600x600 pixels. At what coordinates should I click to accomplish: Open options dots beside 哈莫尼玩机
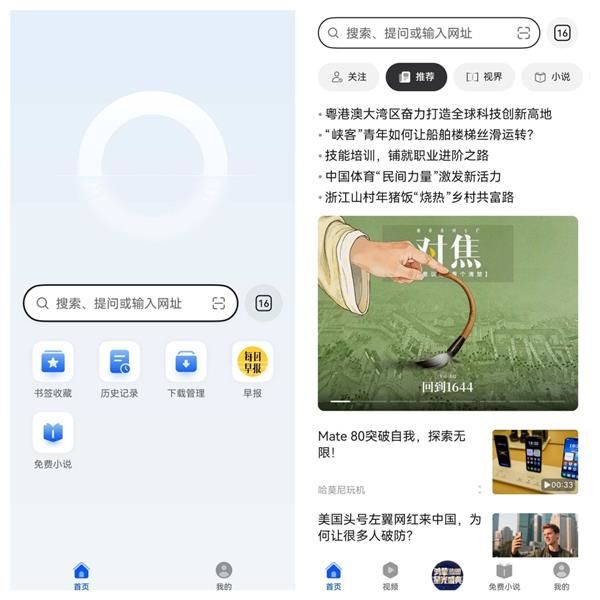479,490
